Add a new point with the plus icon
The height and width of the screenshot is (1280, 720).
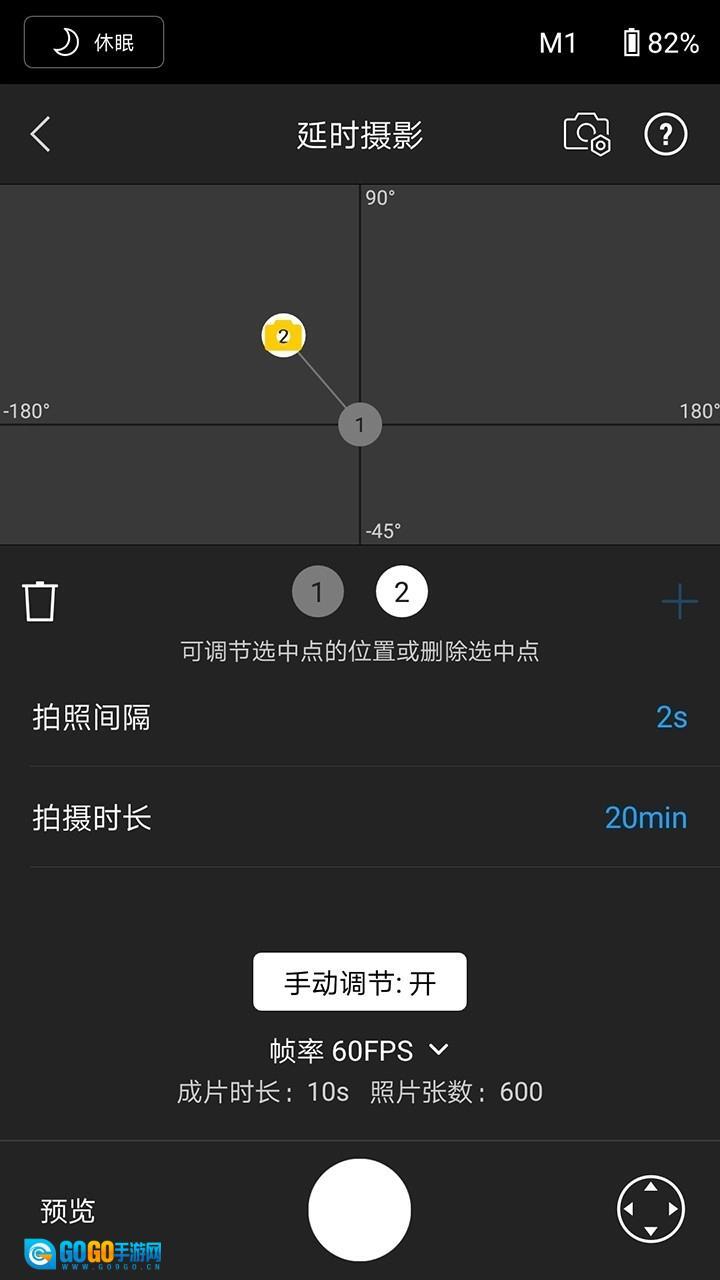point(679,602)
